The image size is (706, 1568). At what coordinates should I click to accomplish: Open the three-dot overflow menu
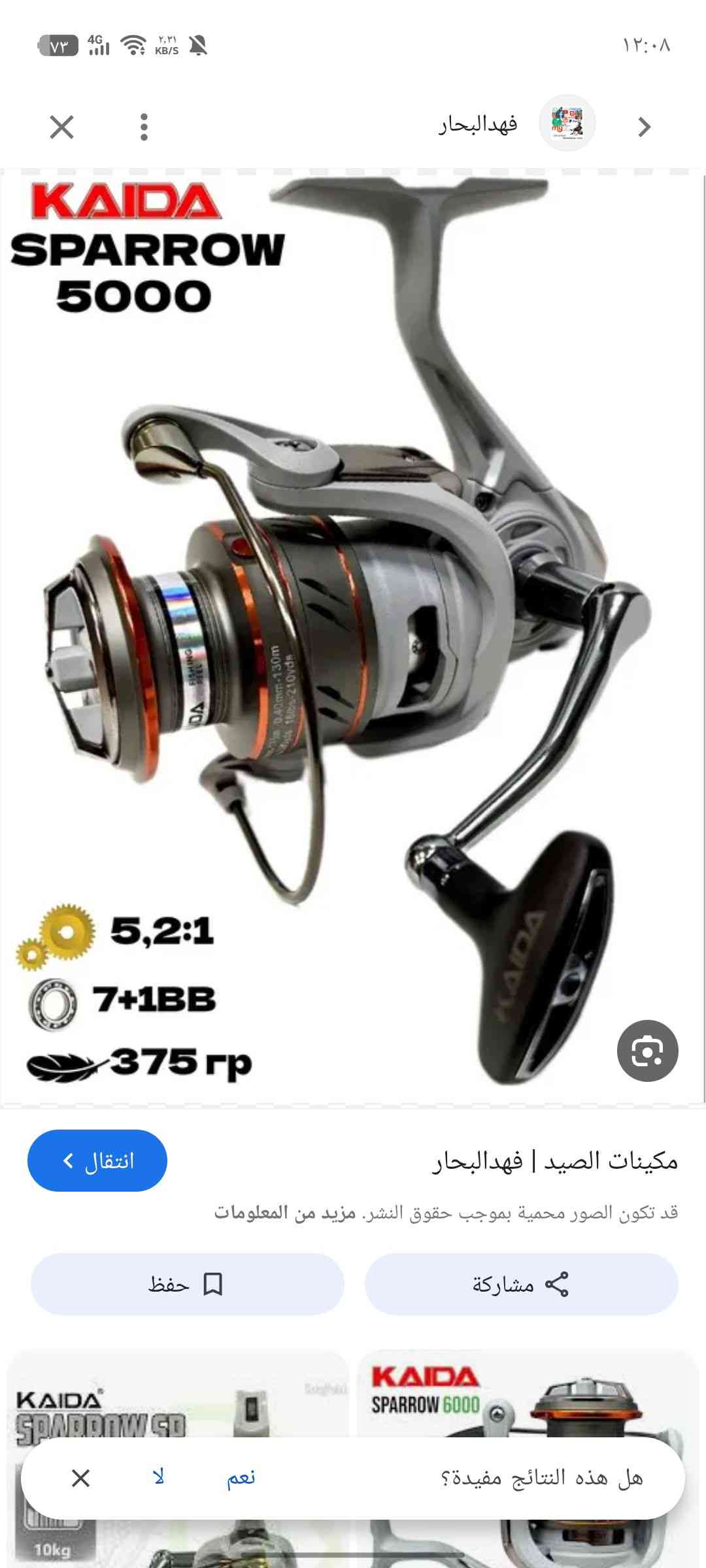pyautogui.click(x=144, y=127)
